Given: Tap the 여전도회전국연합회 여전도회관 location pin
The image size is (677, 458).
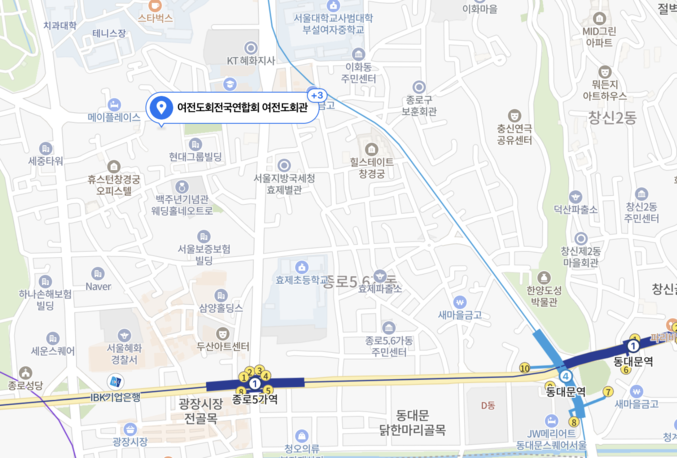Looking at the screenshot, I should click(x=161, y=108).
